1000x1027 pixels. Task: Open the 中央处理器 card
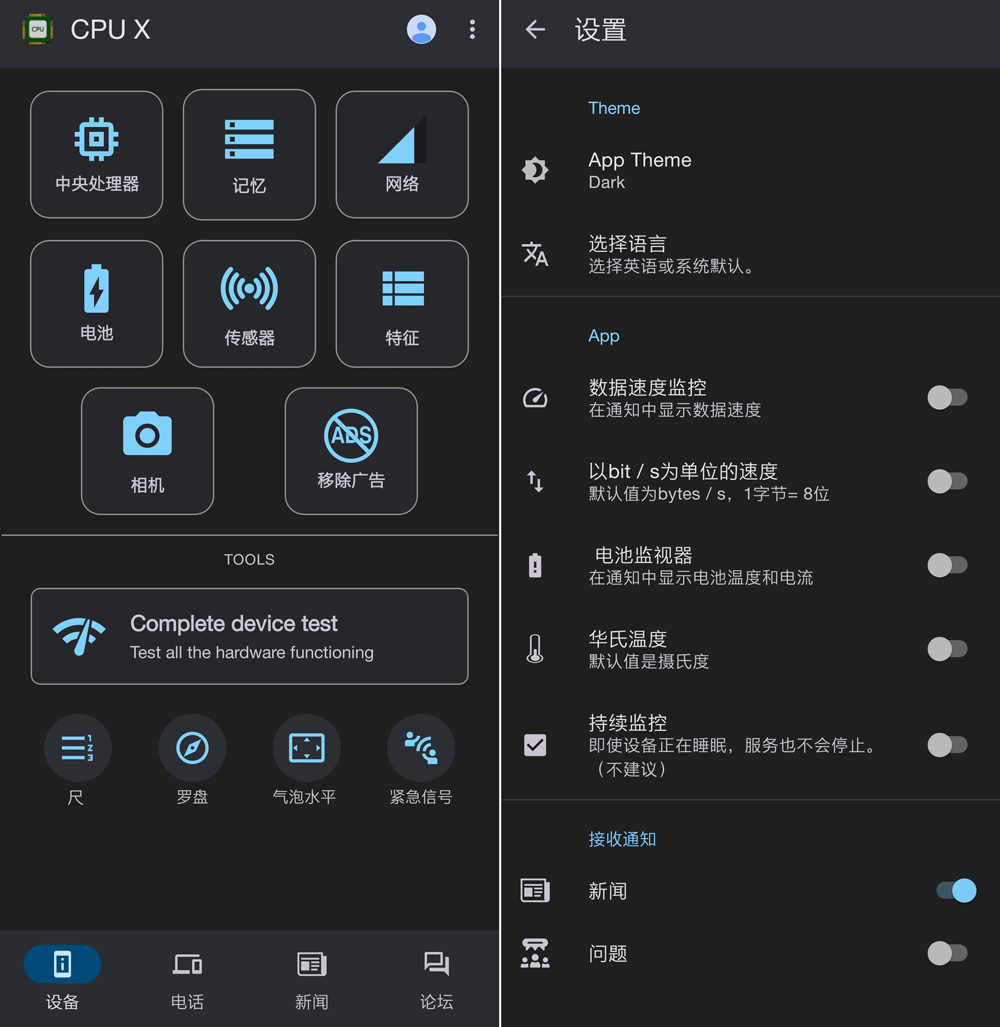point(97,154)
